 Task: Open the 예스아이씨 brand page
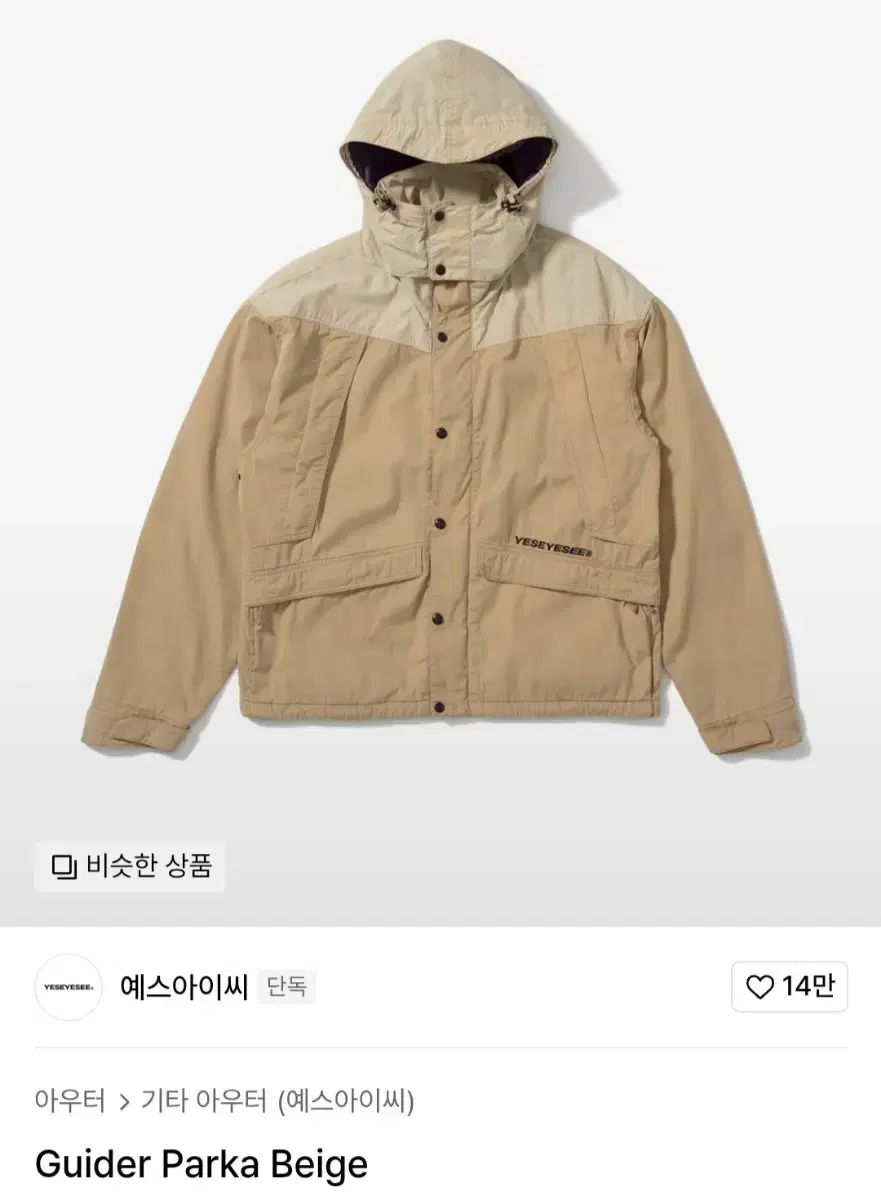[x=183, y=988]
